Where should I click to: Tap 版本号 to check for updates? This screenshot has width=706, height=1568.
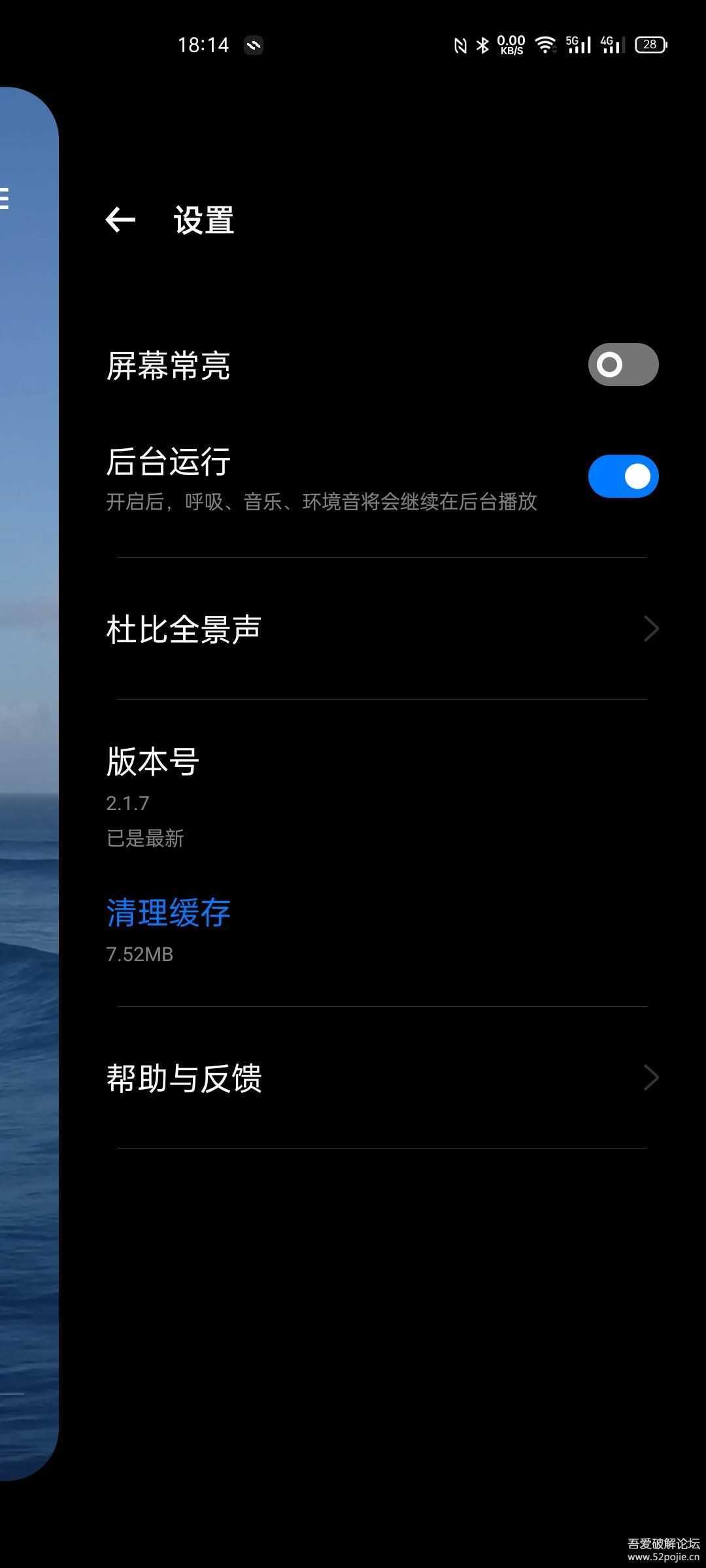[x=153, y=762]
